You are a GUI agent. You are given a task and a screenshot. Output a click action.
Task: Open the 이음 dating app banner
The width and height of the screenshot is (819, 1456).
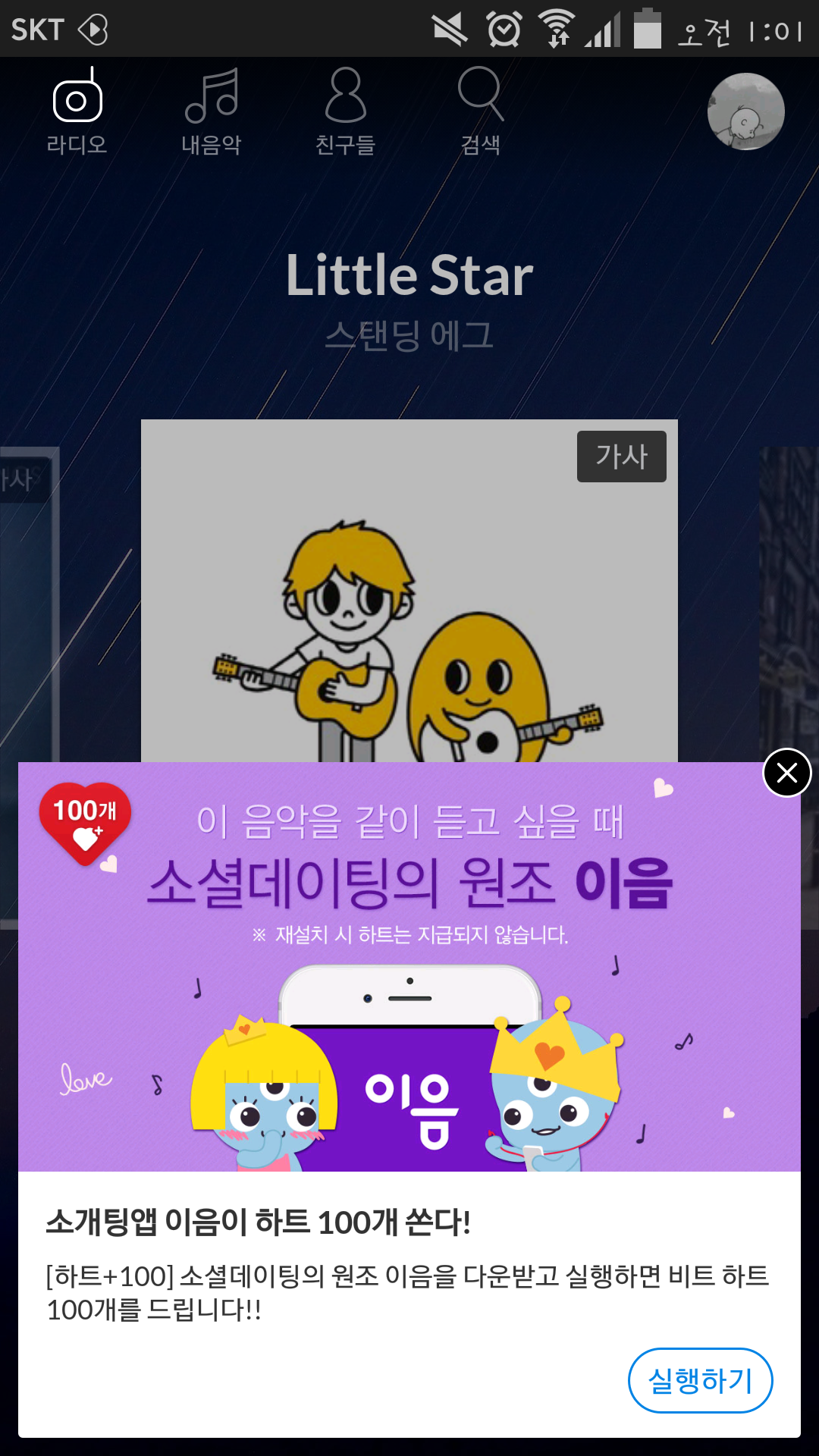(x=409, y=967)
